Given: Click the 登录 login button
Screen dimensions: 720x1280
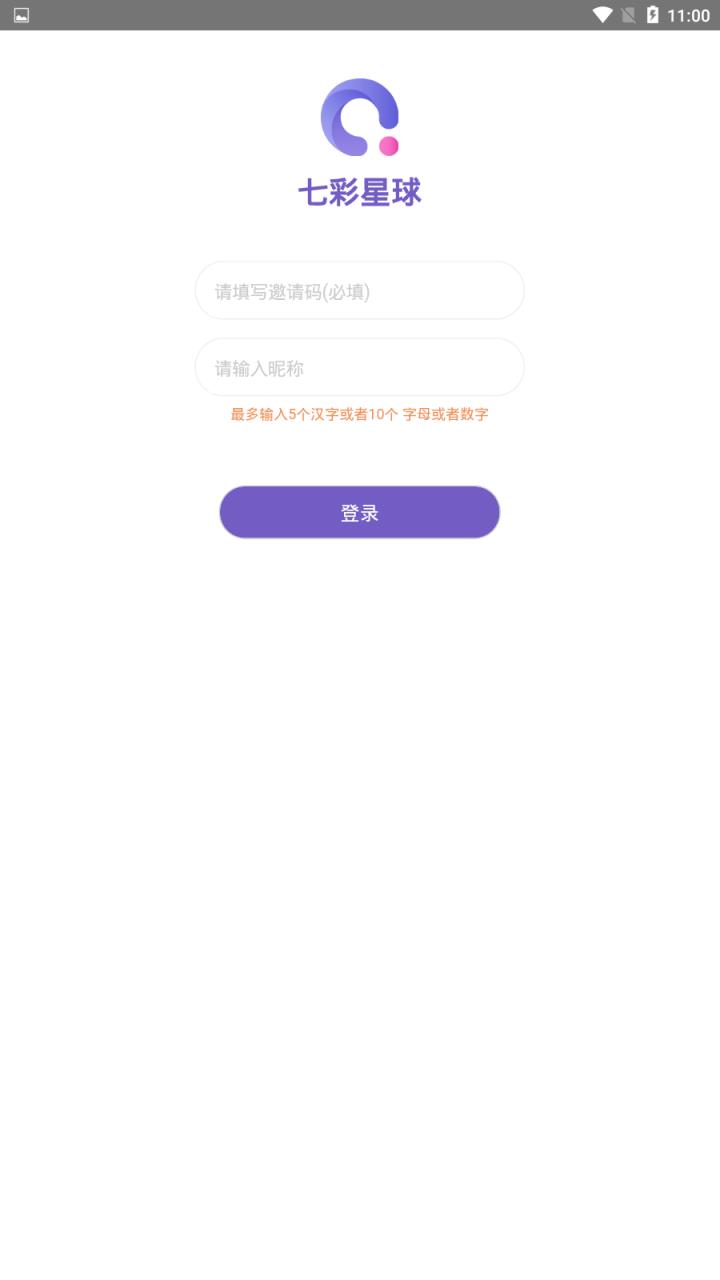Looking at the screenshot, I should pyautogui.click(x=360, y=511).
